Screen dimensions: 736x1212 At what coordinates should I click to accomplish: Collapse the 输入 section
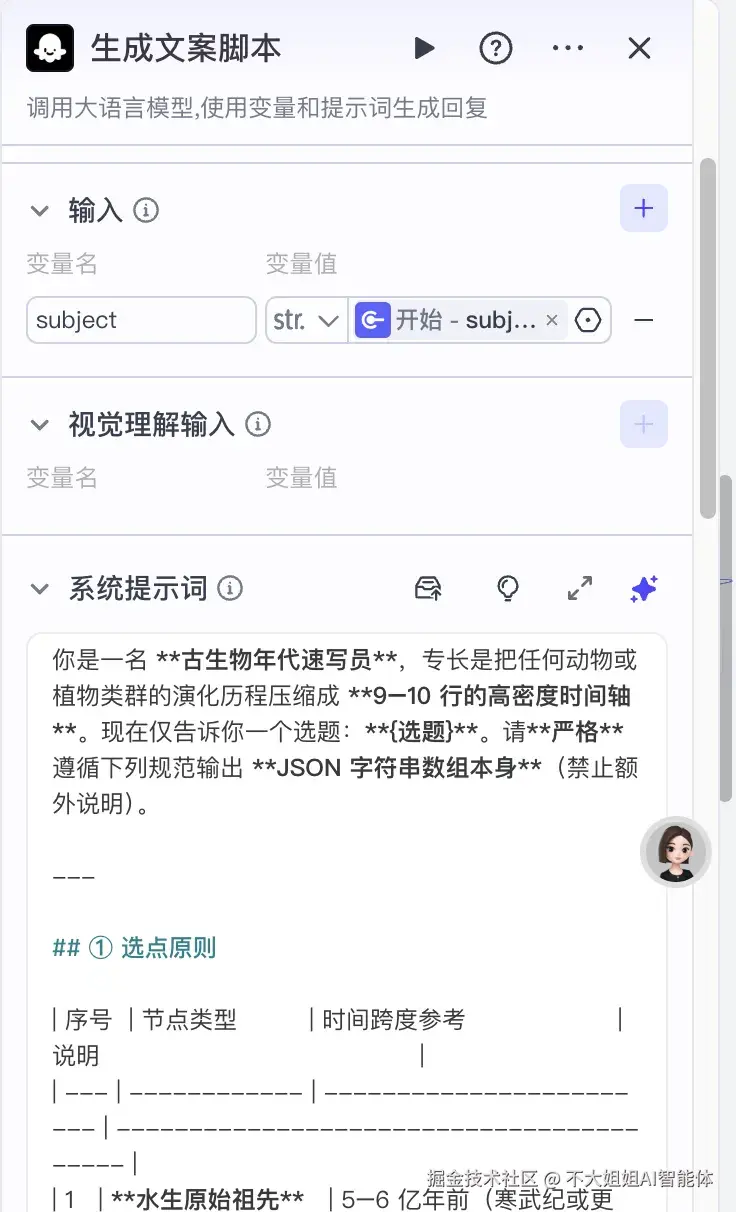coord(40,211)
